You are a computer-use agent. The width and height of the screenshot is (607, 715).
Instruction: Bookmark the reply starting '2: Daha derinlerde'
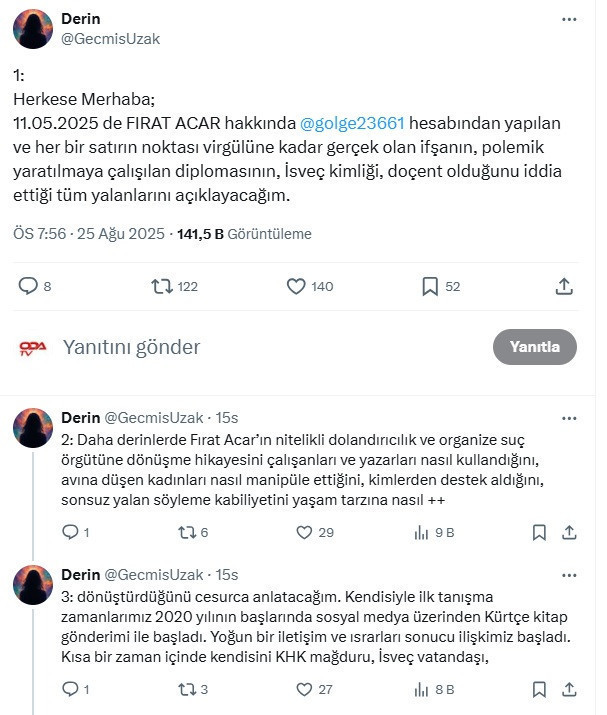pos(538,533)
